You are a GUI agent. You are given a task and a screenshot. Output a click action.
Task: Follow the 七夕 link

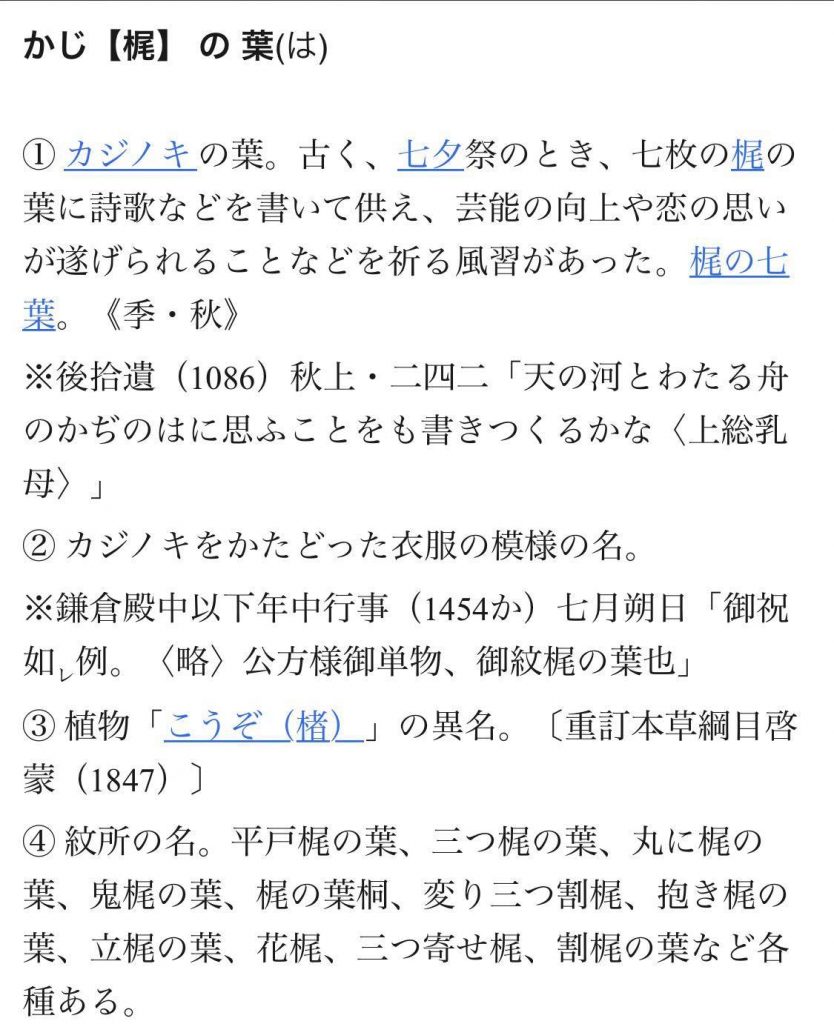tap(430, 155)
